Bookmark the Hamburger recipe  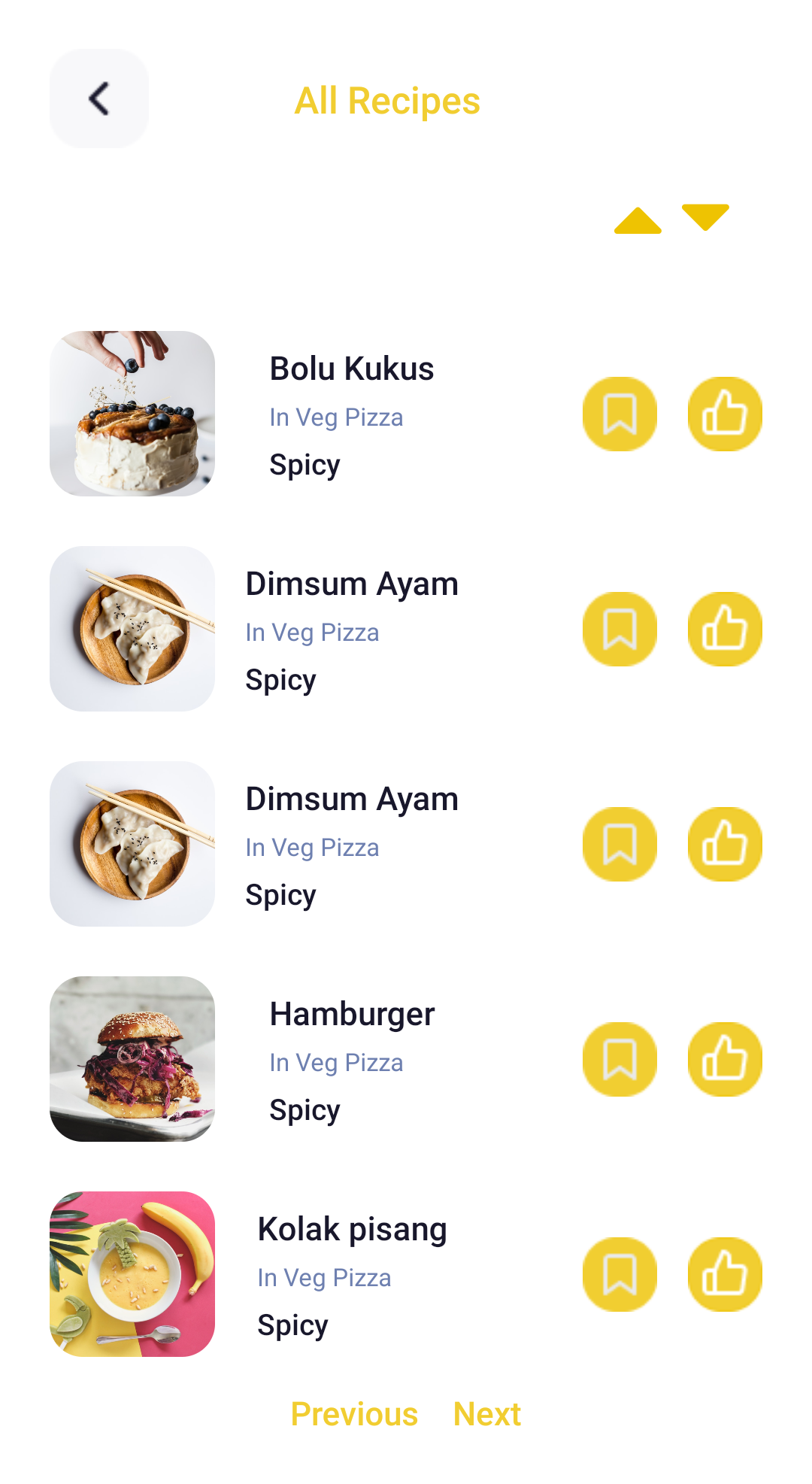point(620,1058)
